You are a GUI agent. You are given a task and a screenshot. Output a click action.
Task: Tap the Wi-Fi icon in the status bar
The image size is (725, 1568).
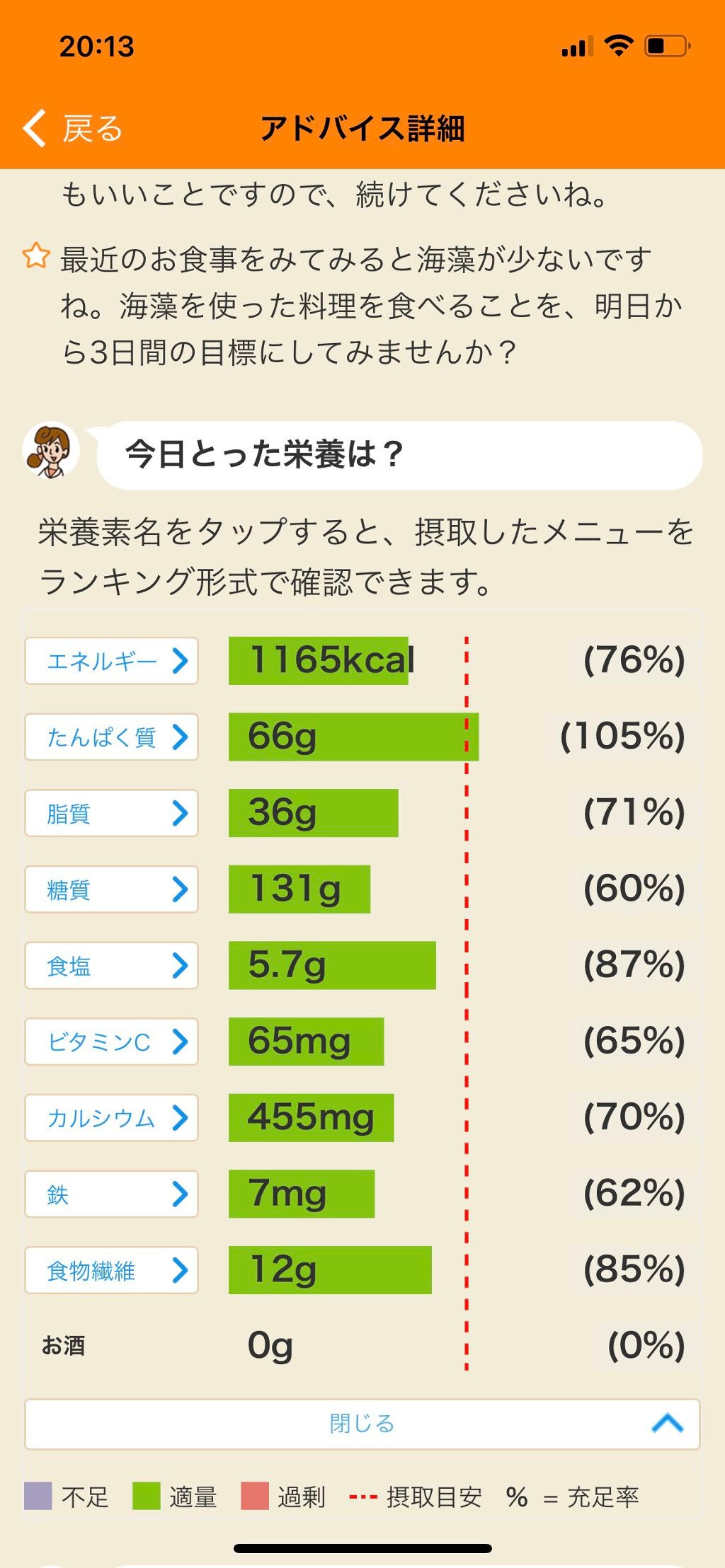617,44
